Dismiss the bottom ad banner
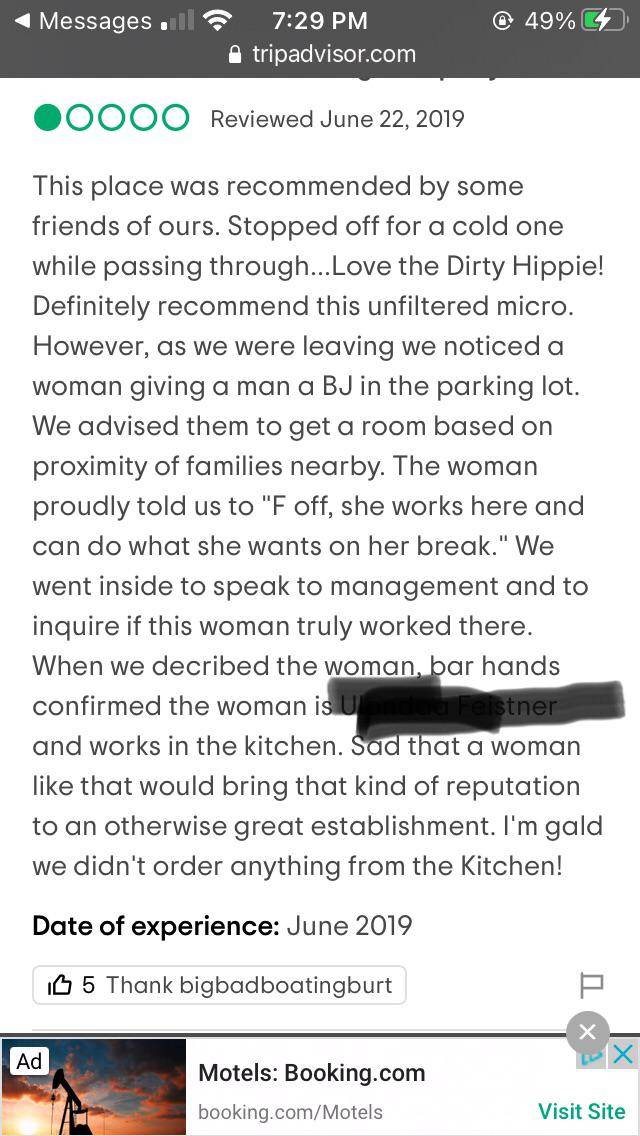 [587, 1032]
